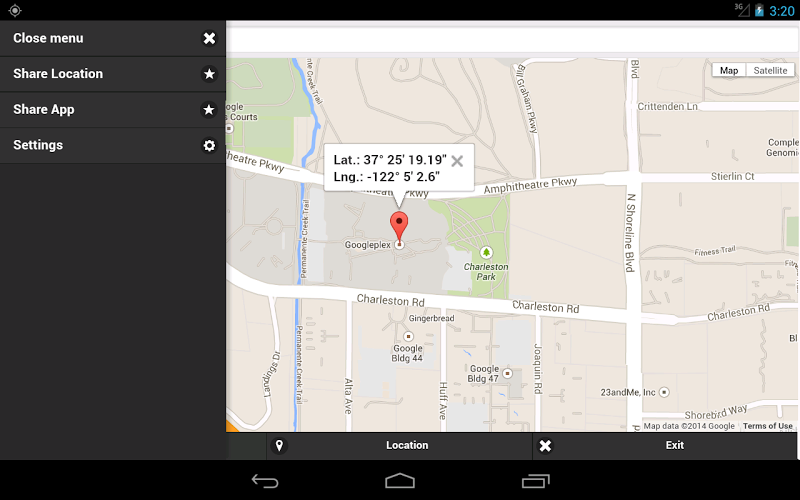Go to the system home screen
Viewport: 800px width, 500px height.
[x=400, y=481]
